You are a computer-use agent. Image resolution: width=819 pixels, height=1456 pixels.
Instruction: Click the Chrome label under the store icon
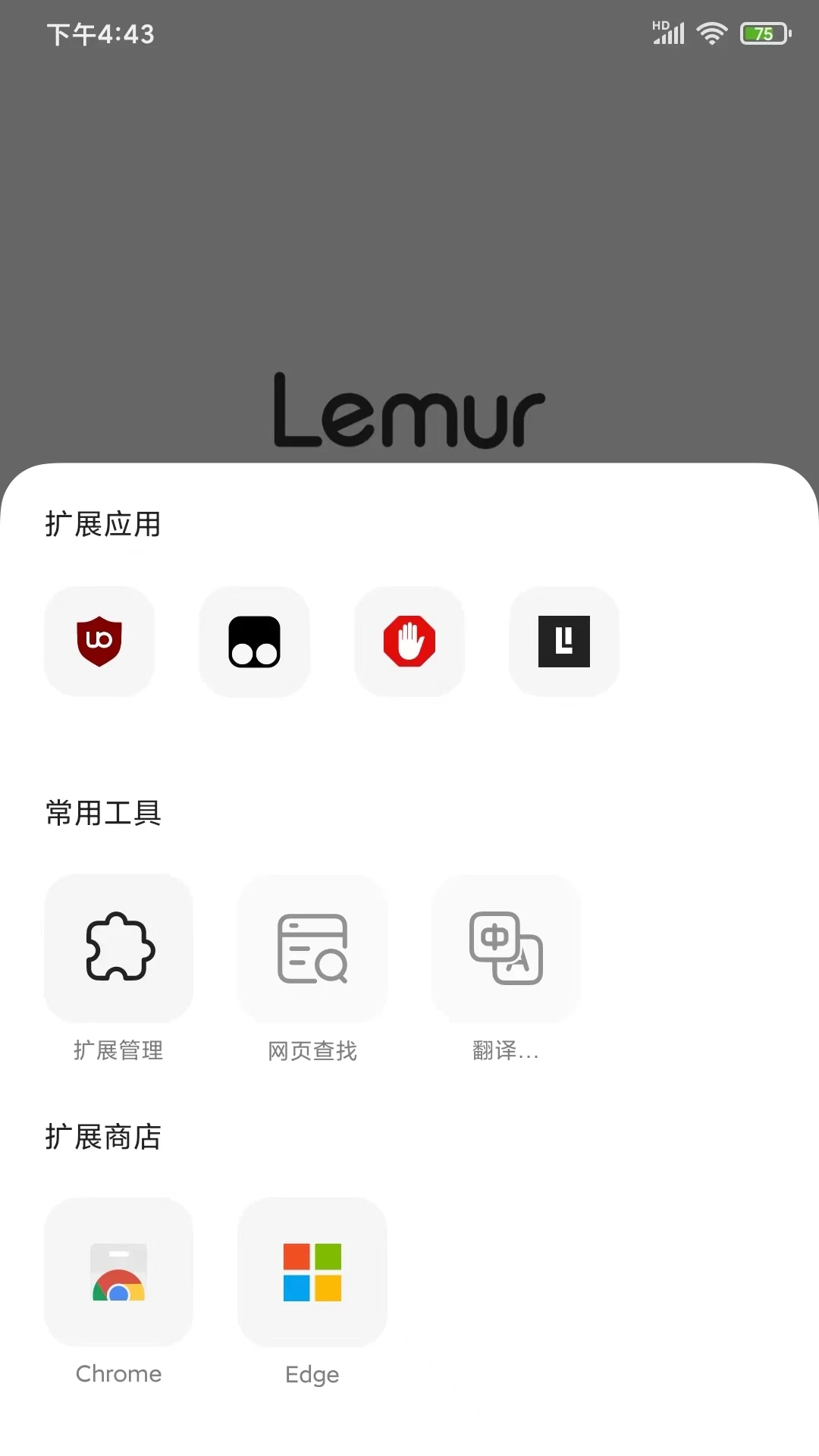click(118, 1373)
